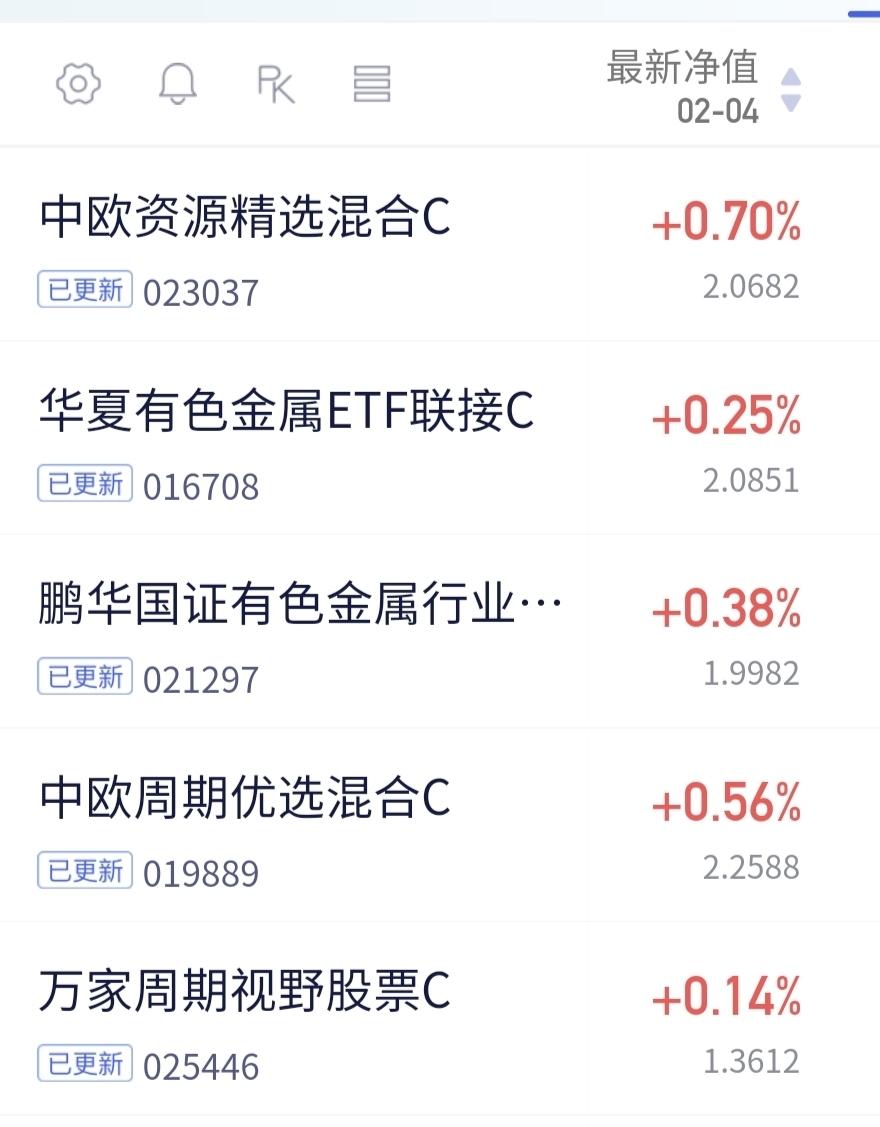Open fund 中欧资源精选混合C

tap(245, 219)
